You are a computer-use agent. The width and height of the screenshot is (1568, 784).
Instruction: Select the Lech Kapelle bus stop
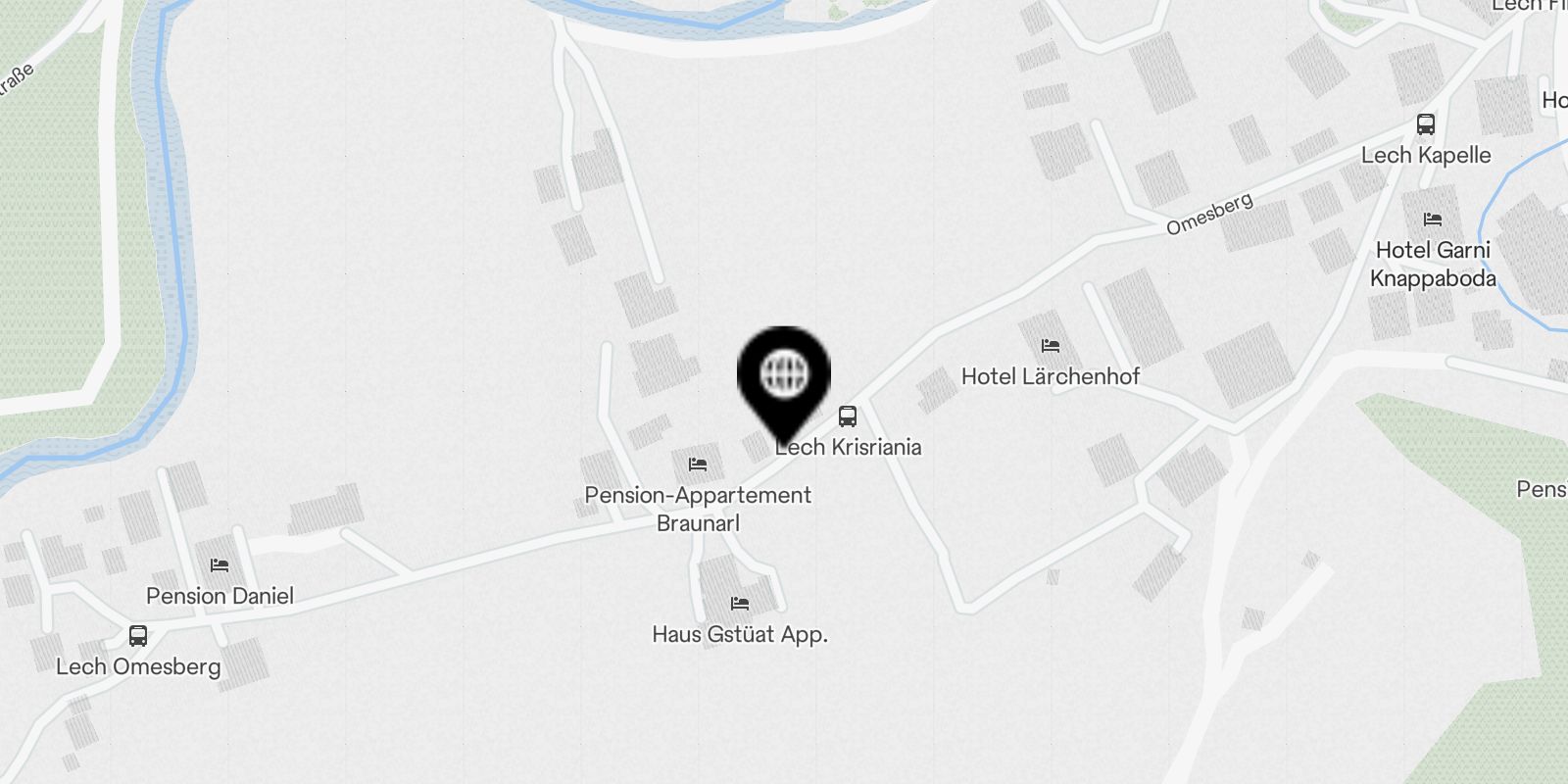pos(1426,125)
